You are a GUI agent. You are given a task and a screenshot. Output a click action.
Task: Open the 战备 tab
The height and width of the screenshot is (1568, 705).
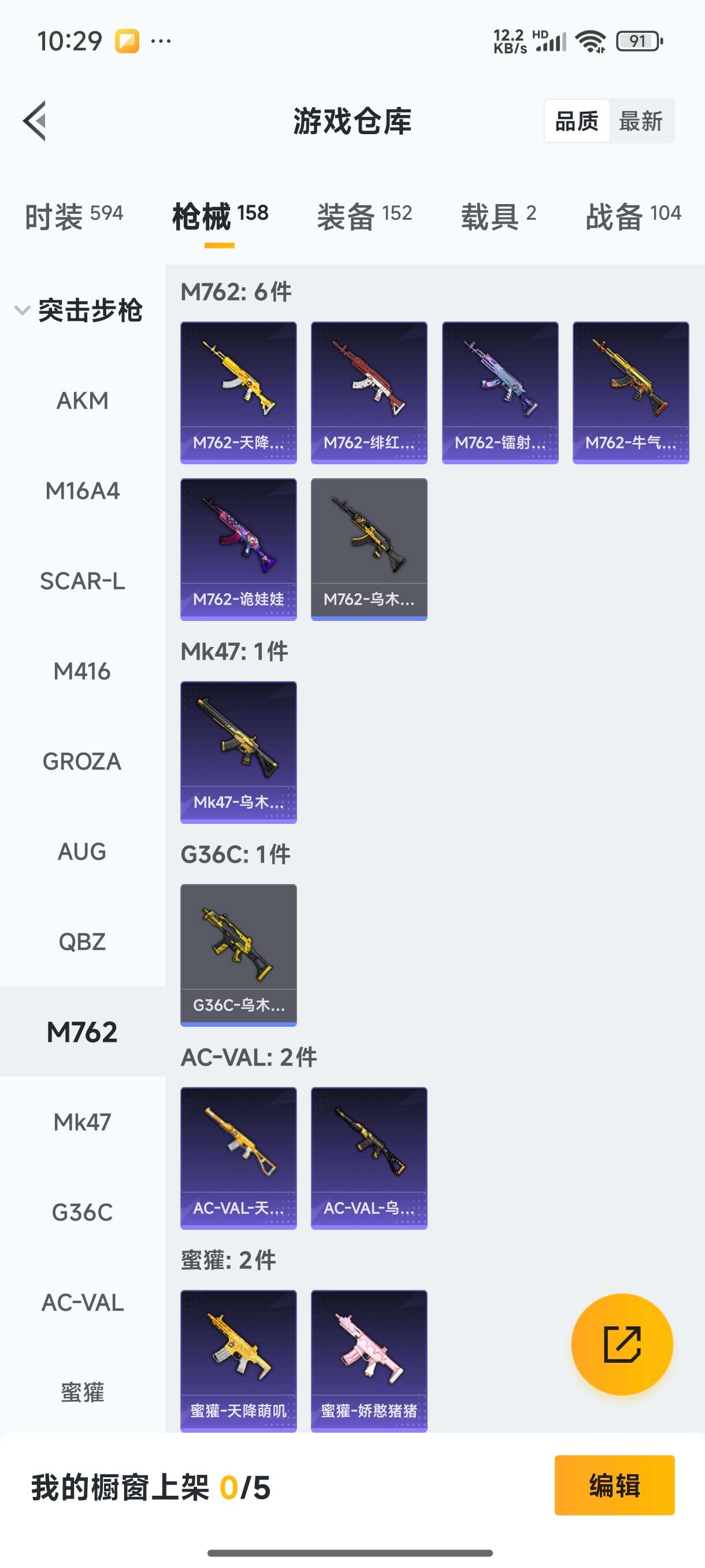coord(633,216)
